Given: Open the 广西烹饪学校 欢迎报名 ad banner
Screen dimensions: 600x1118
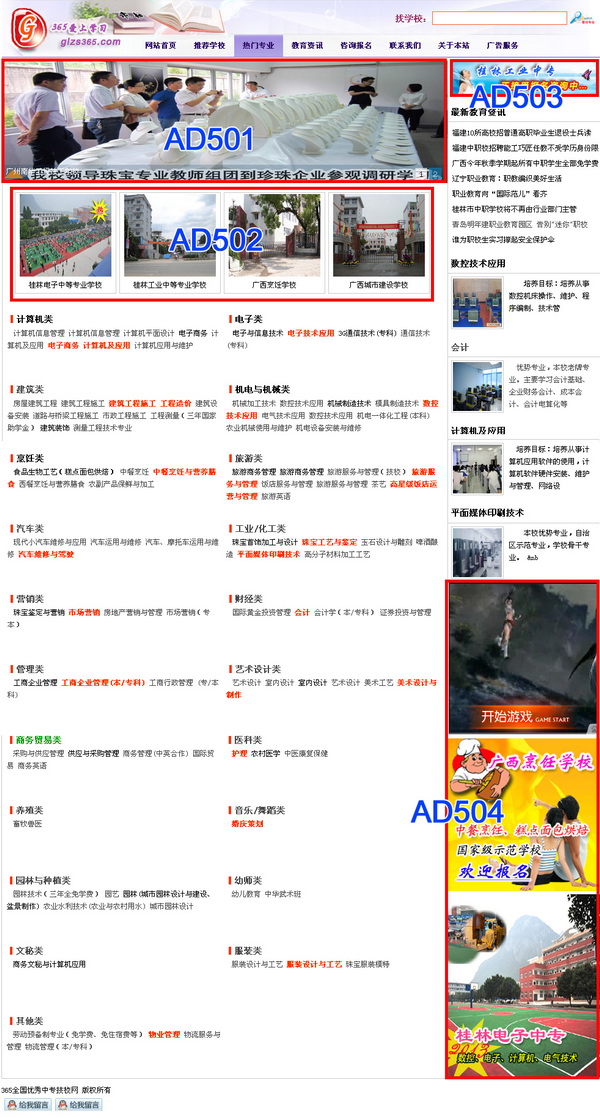Looking at the screenshot, I should pos(522,814).
